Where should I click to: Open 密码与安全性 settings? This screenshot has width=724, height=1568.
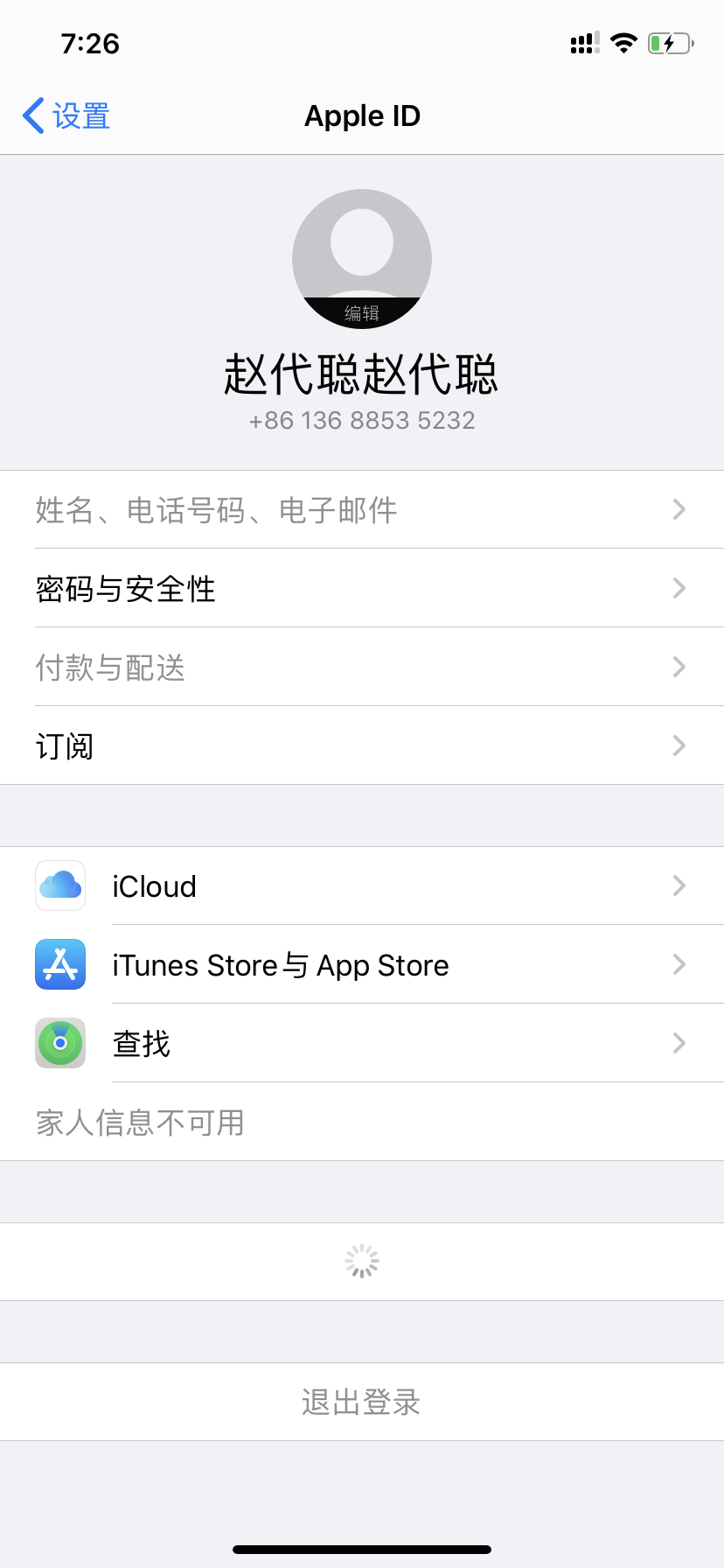coord(362,589)
